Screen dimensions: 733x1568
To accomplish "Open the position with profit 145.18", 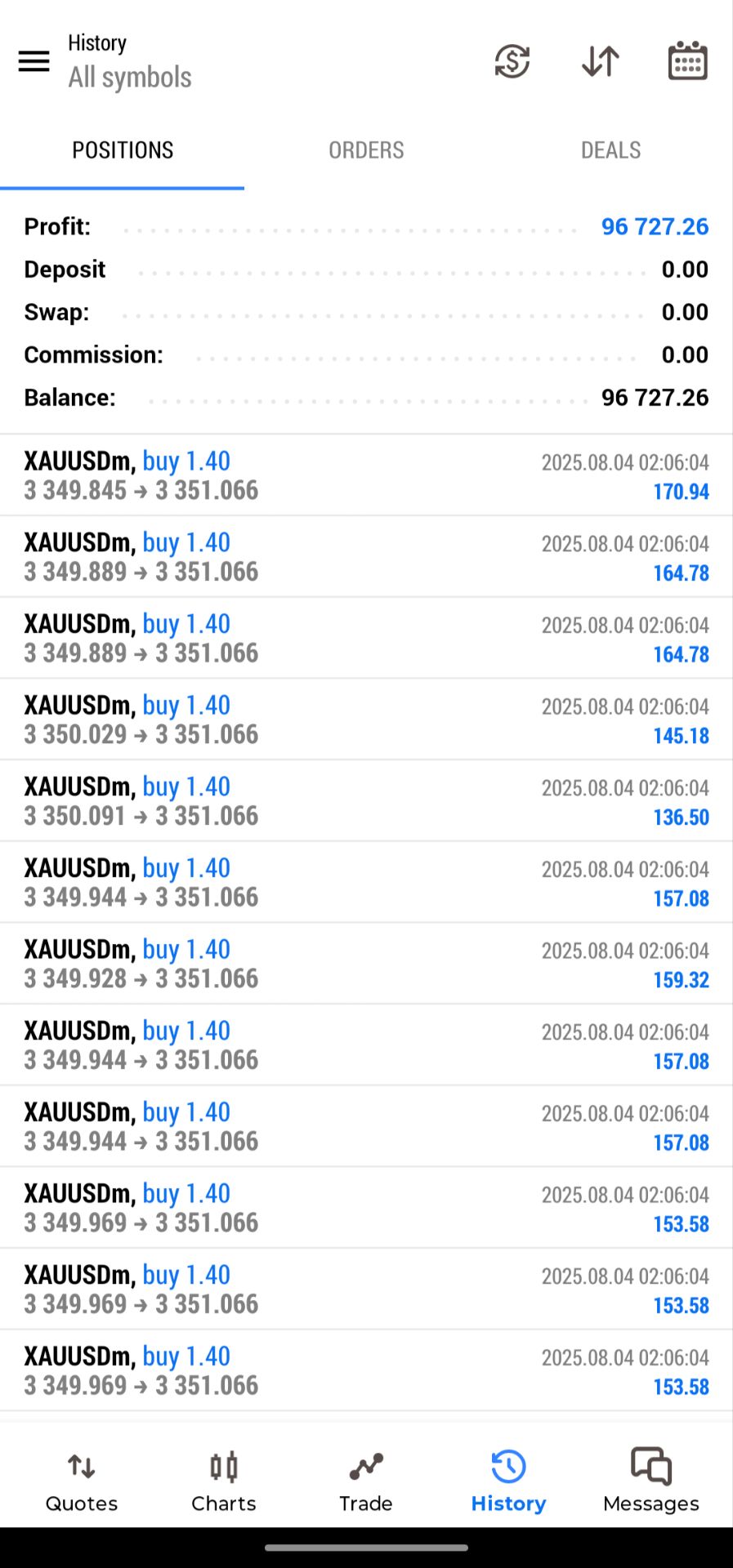I will [x=366, y=719].
